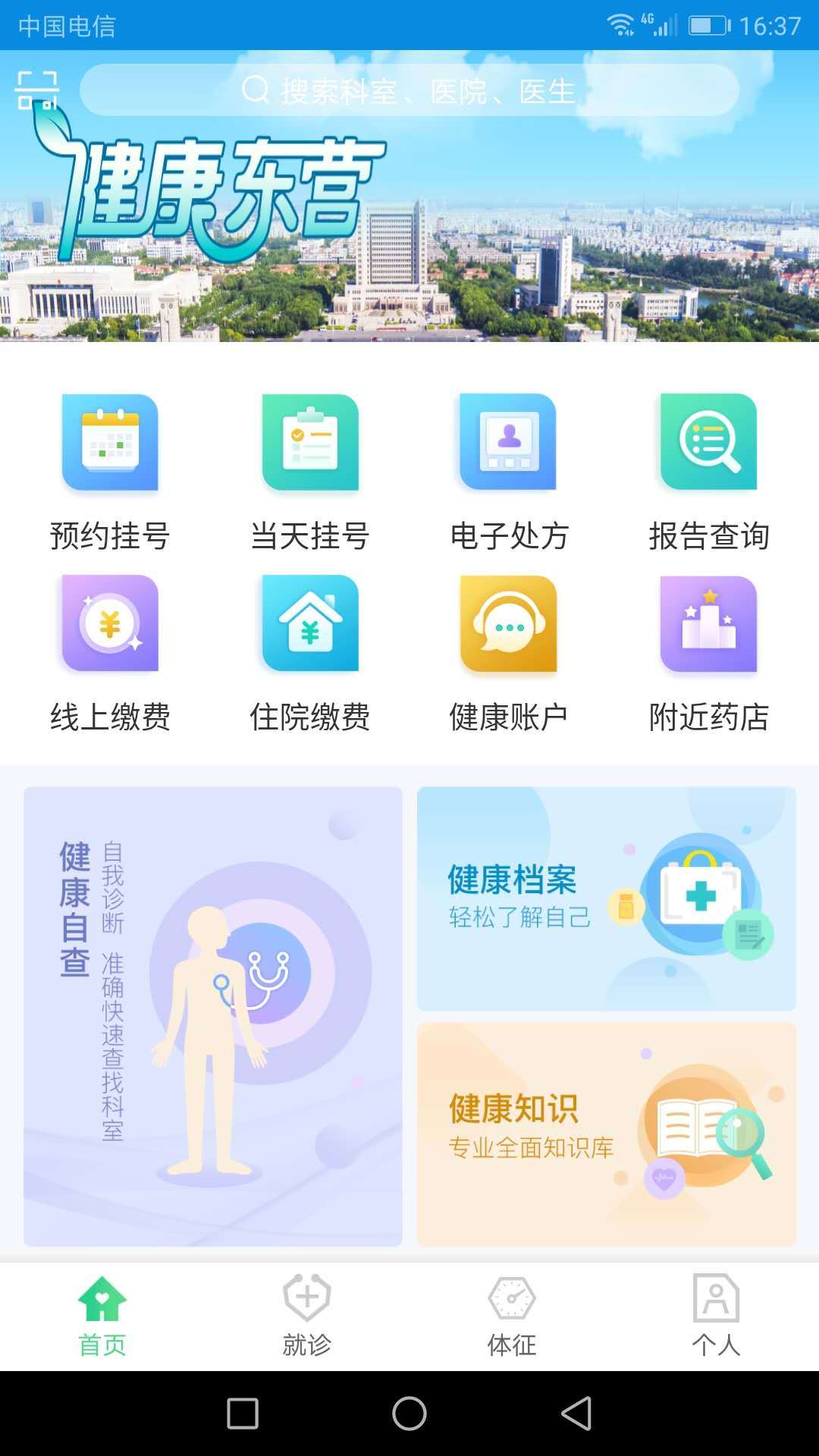Switch to the 就诊 tab
This screenshot has width=819, height=1456.
[x=307, y=1316]
